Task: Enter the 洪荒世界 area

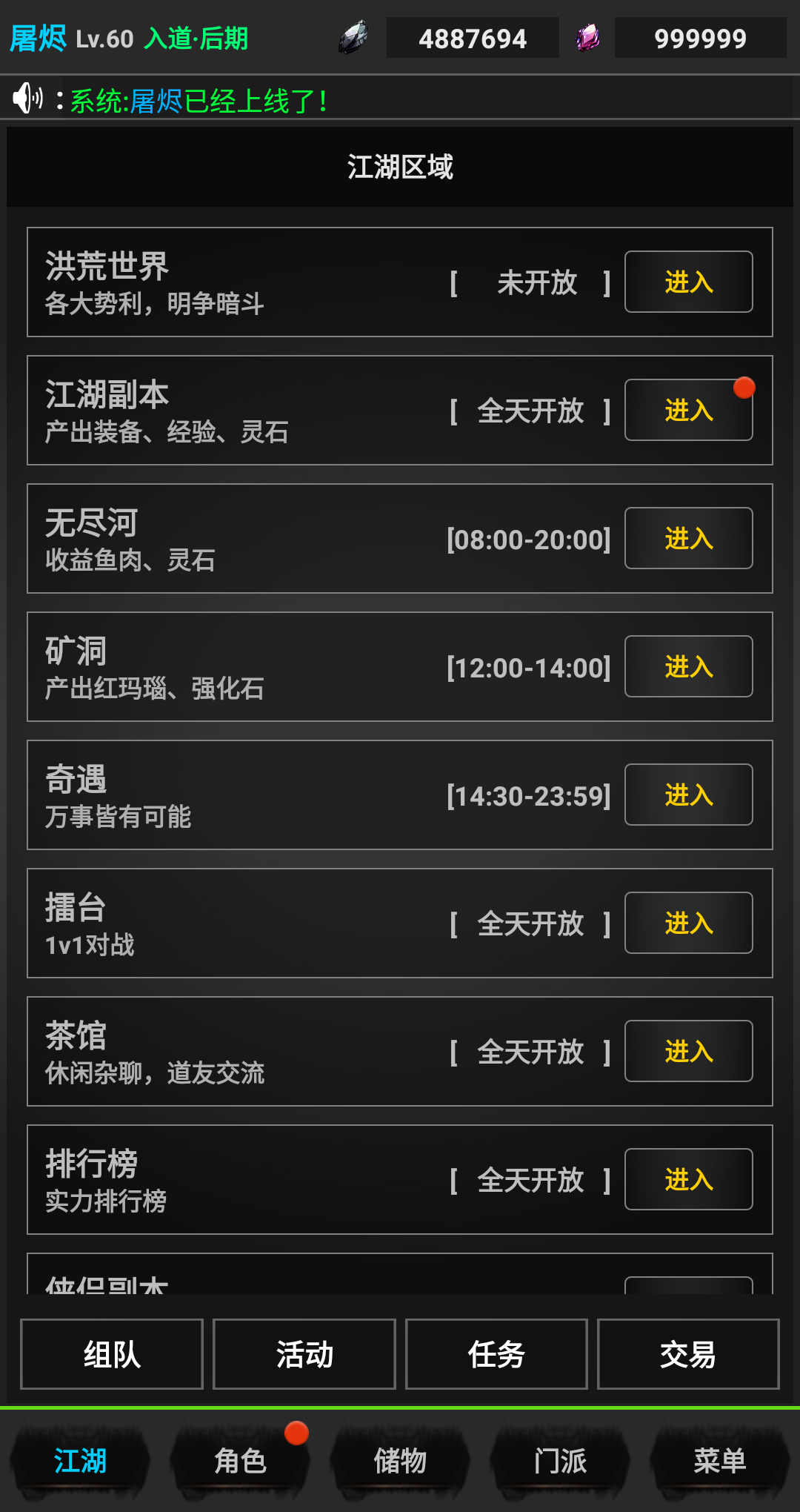Action: [x=688, y=282]
